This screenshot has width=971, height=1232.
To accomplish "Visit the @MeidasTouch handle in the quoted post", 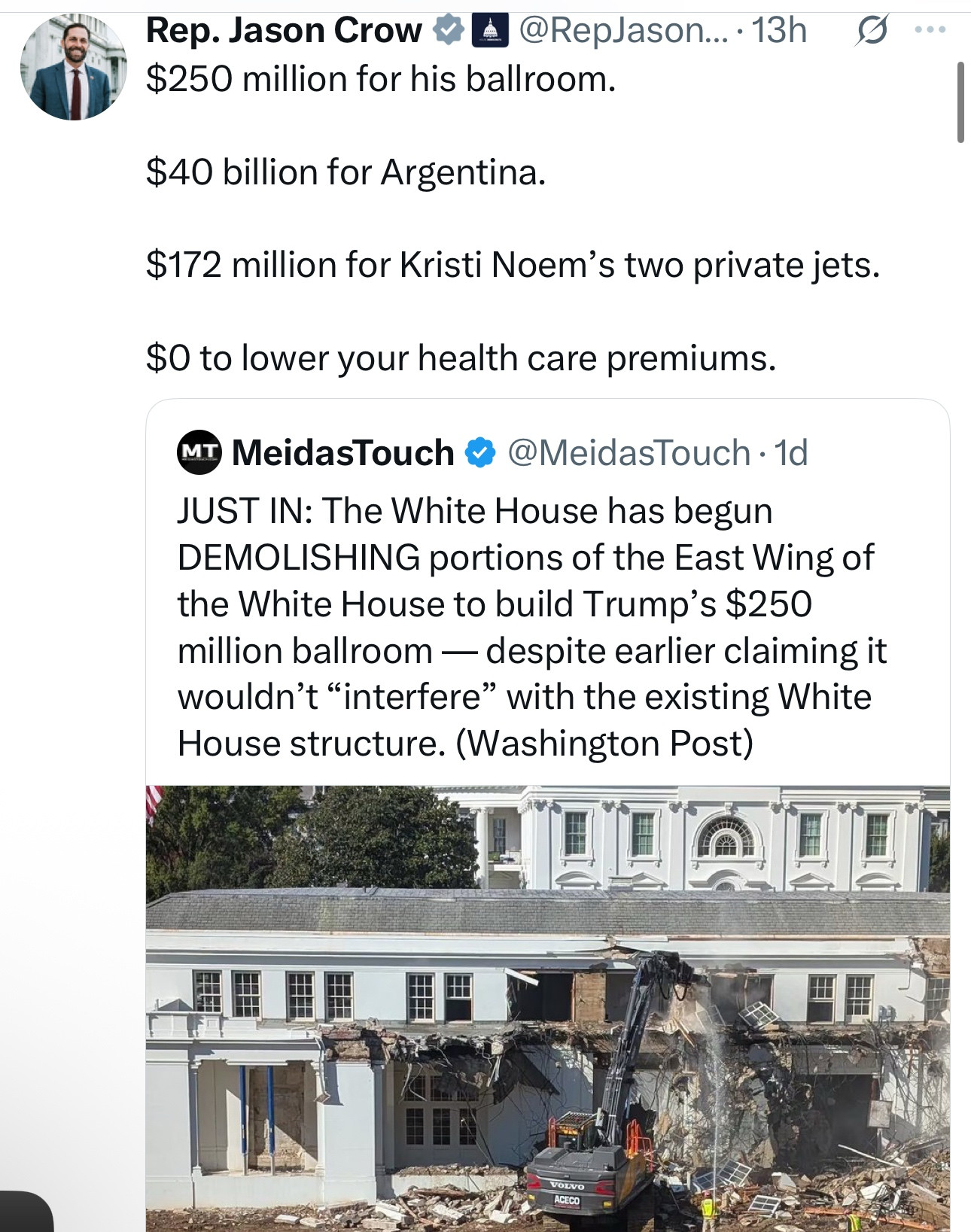I will point(629,453).
